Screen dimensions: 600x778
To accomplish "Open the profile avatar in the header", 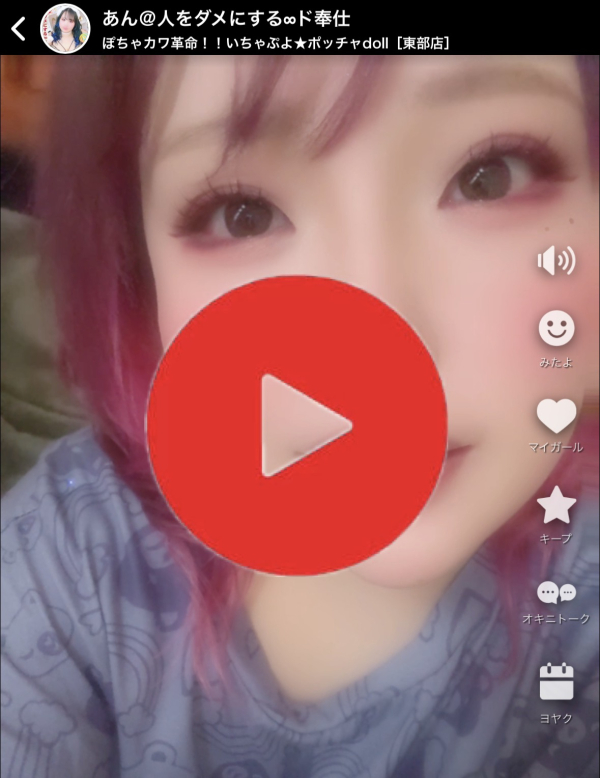I will coord(65,27).
